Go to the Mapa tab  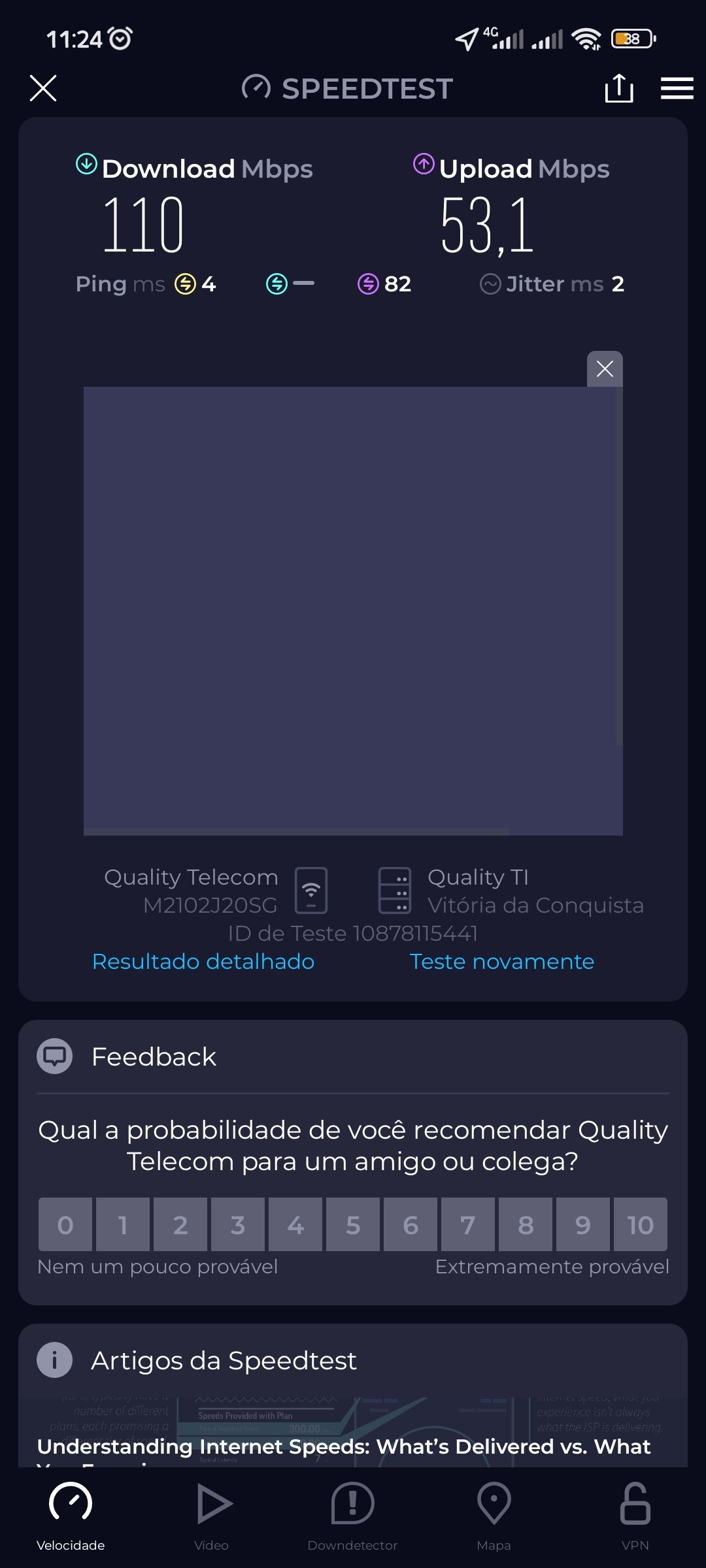[494, 1516]
